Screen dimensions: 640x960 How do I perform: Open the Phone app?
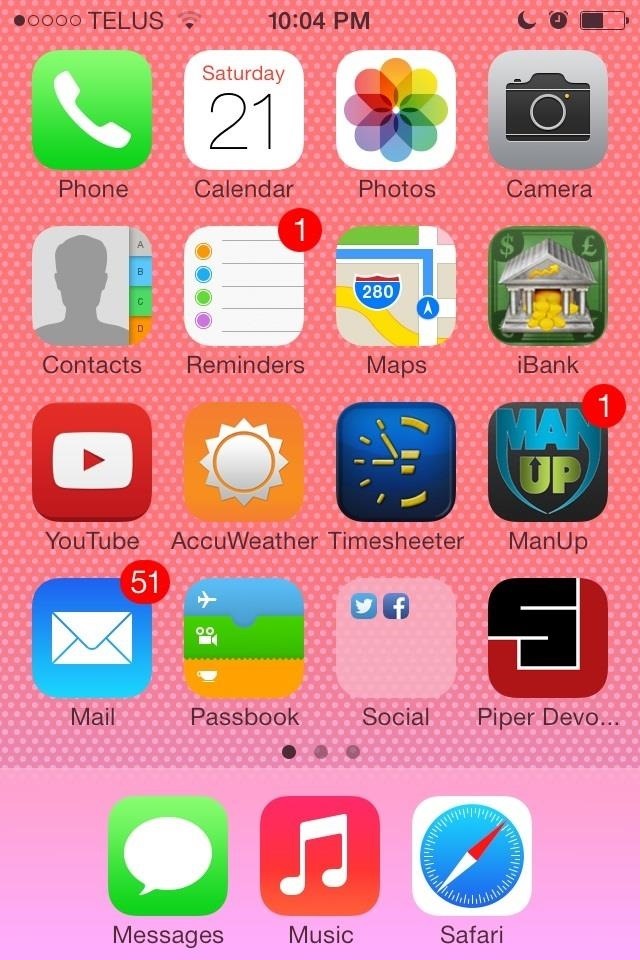pos(92,110)
